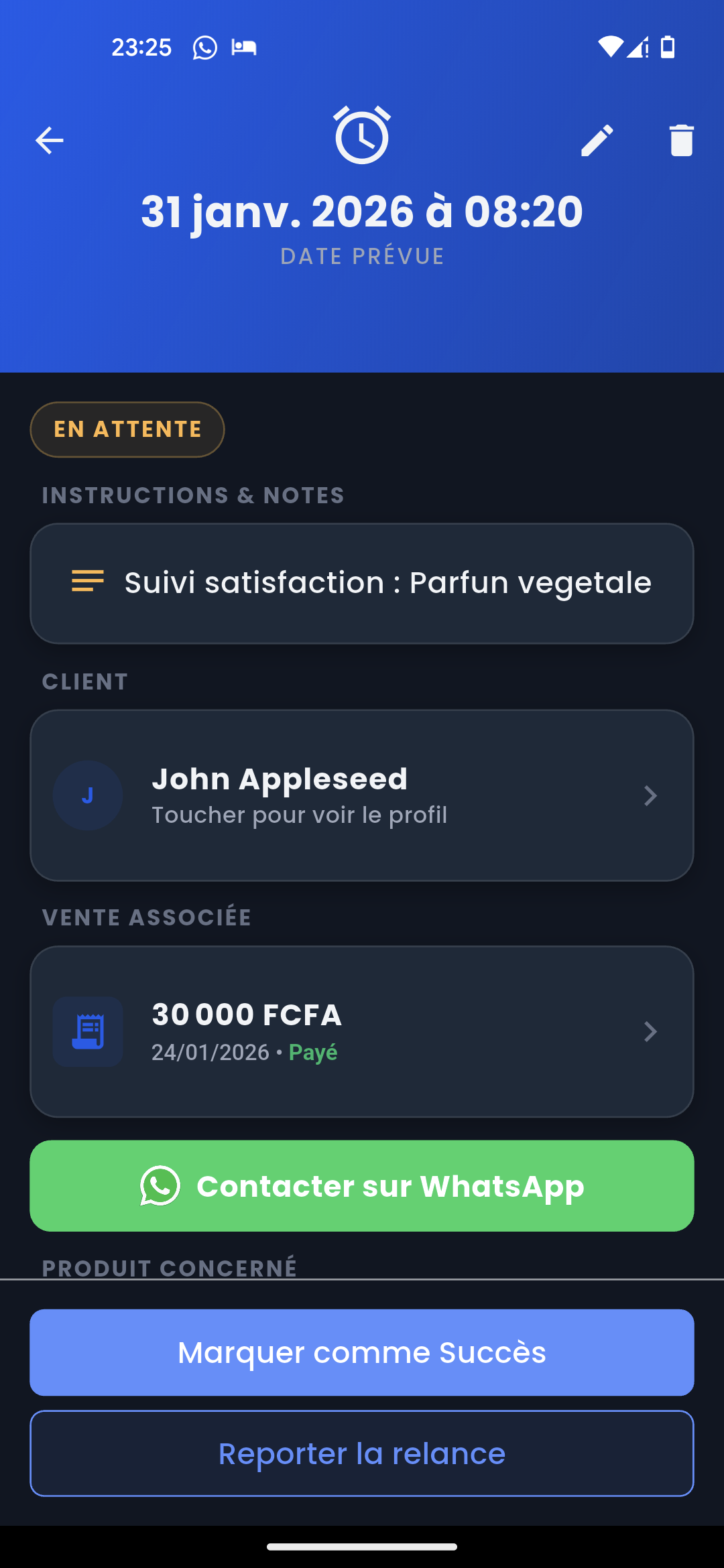The height and width of the screenshot is (1568, 724).
Task: Delete this reminder with the trash icon
Action: coord(681,141)
